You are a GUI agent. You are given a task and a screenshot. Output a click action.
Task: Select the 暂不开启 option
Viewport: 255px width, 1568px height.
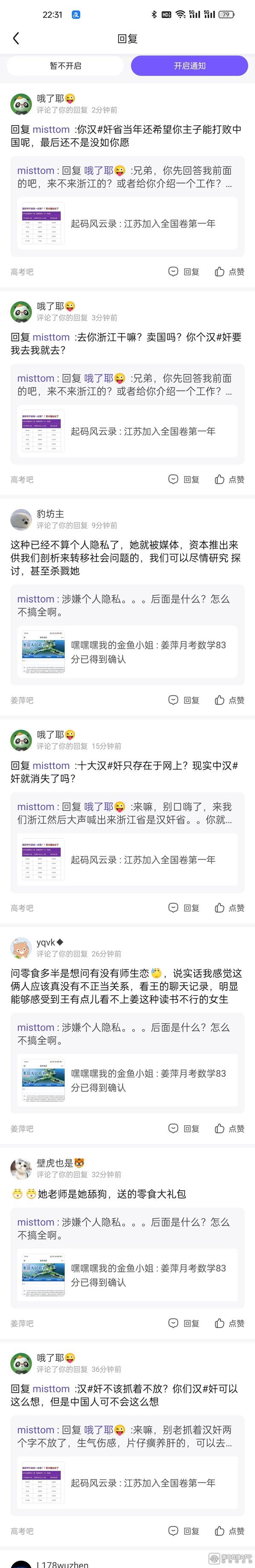(65, 66)
